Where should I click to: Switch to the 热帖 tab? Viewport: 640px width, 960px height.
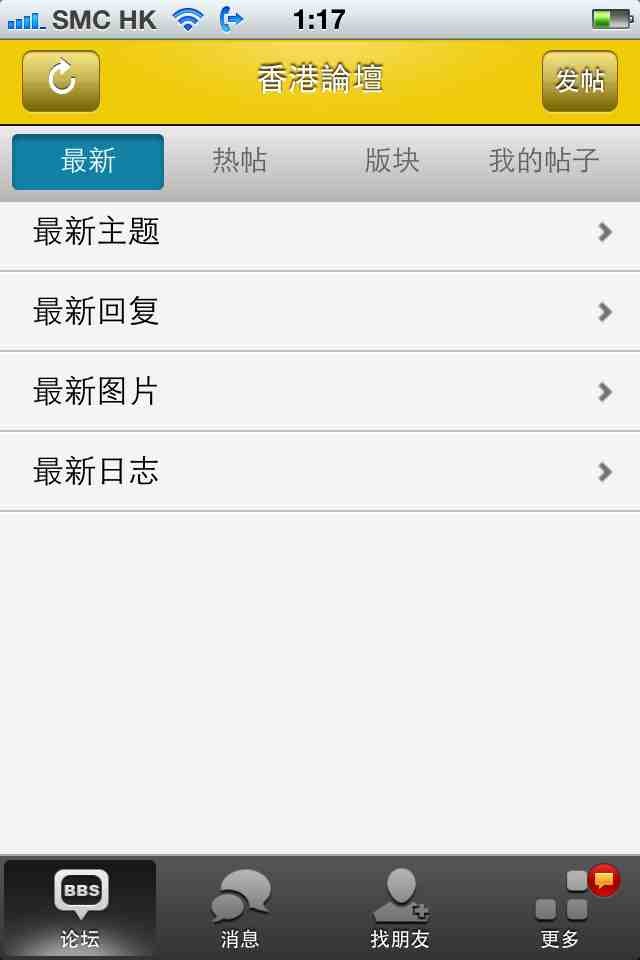point(240,161)
